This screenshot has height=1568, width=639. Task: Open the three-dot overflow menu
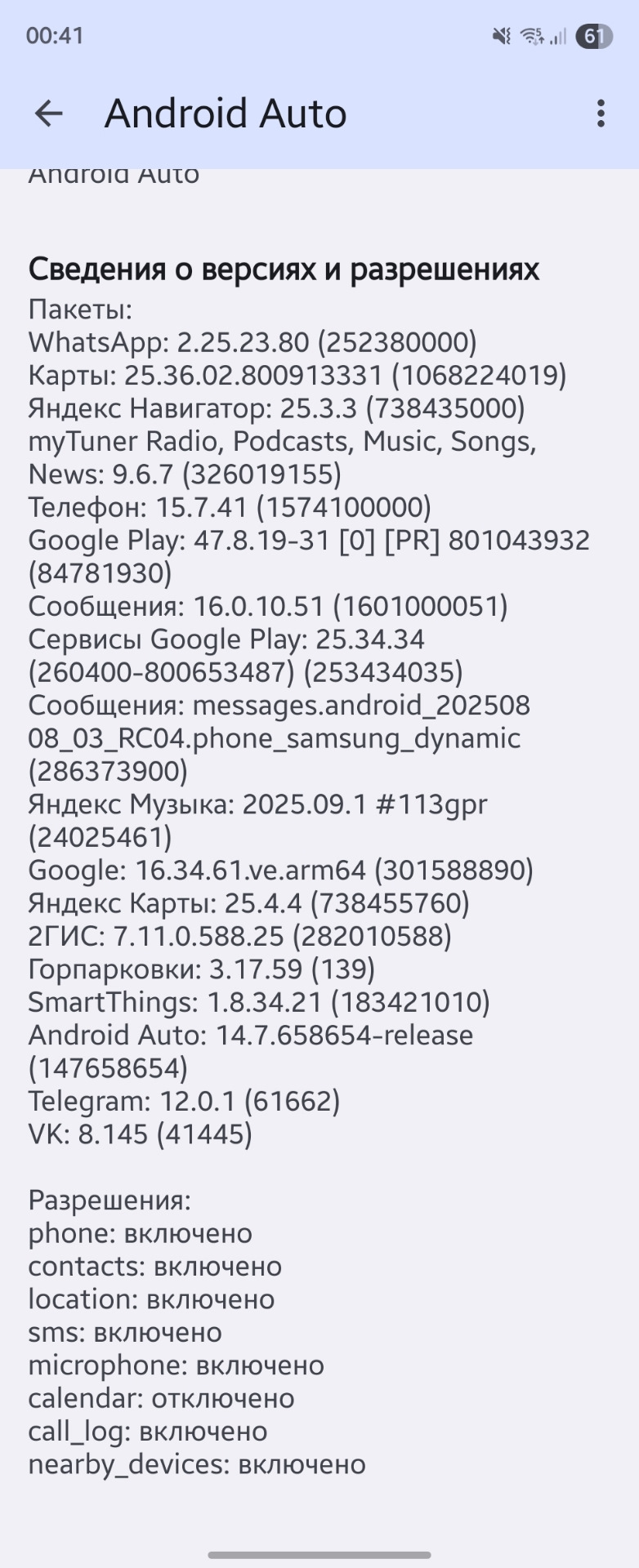coord(601,114)
